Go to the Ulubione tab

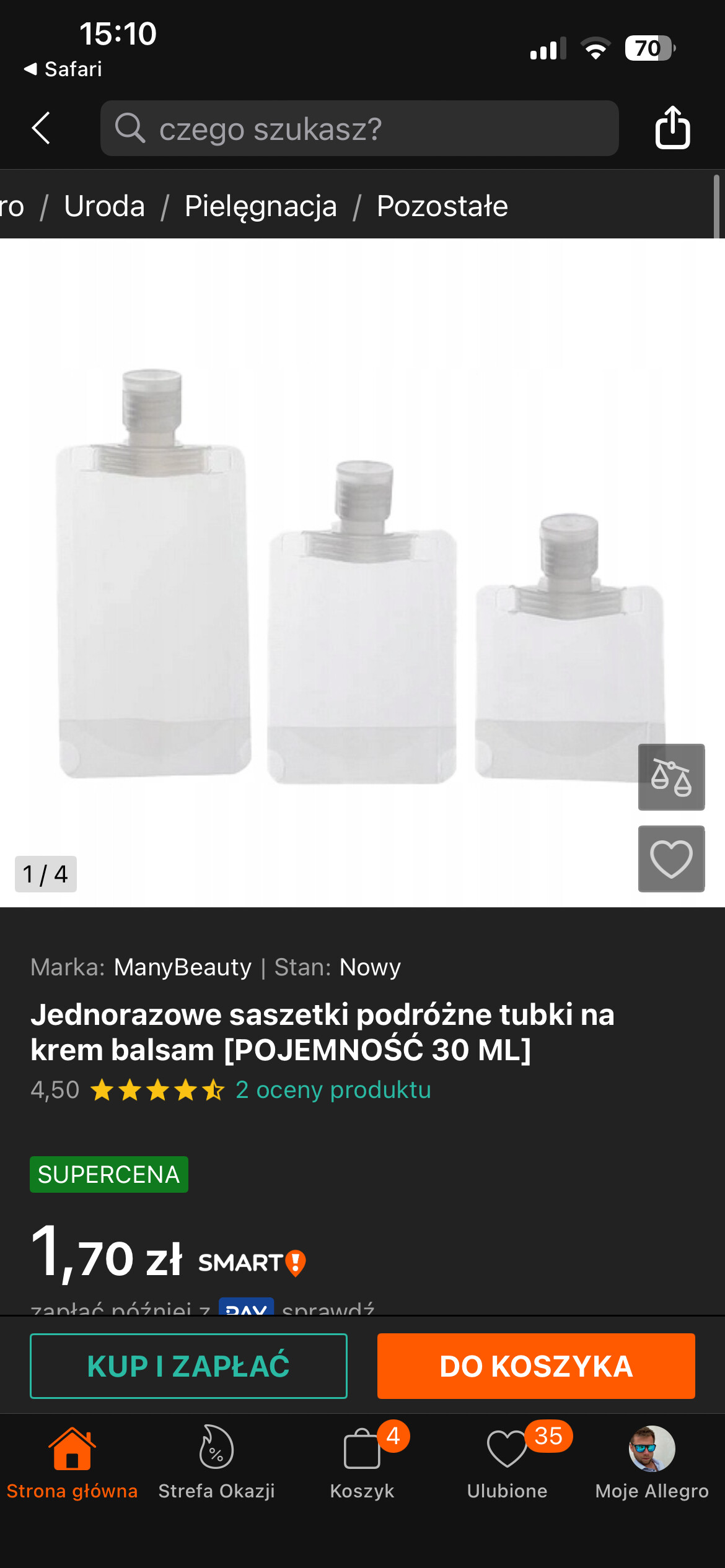tap(507, 1463)
